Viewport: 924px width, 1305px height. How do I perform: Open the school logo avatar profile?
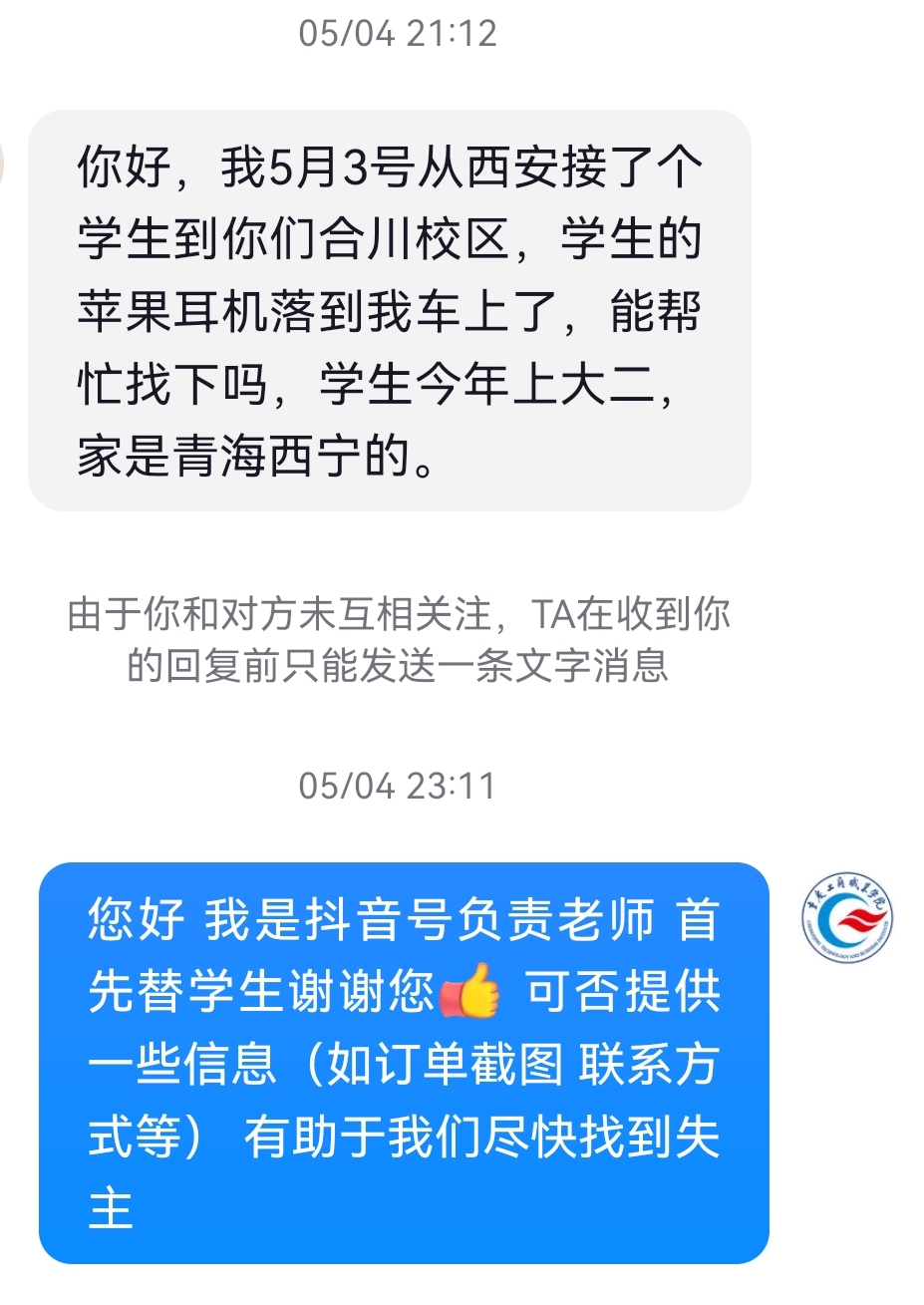pyautogui.click(x=848, y=918)
